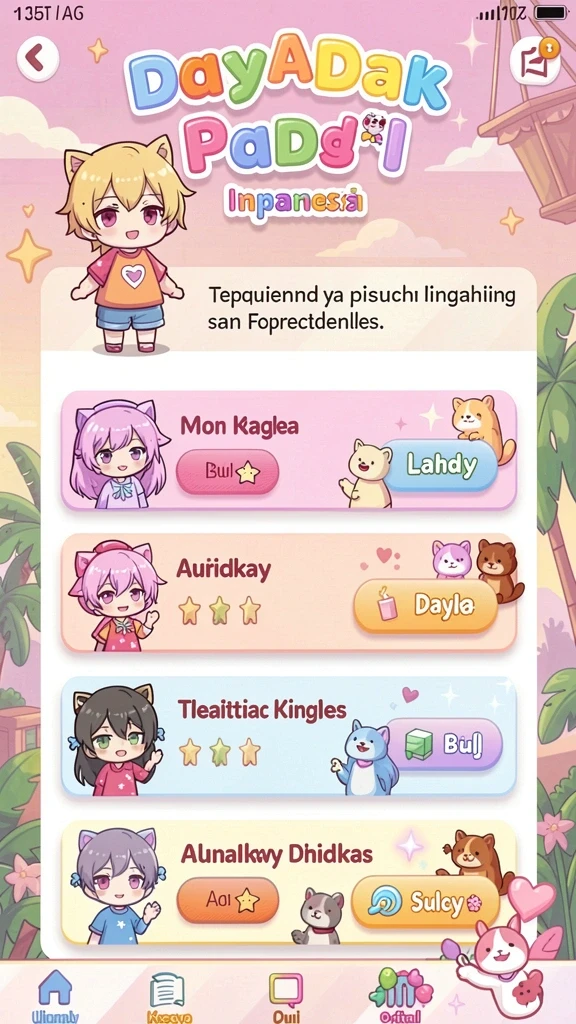Tap the Dayla button on Auridkay card

pyautogui.click(x=426, y=605)
